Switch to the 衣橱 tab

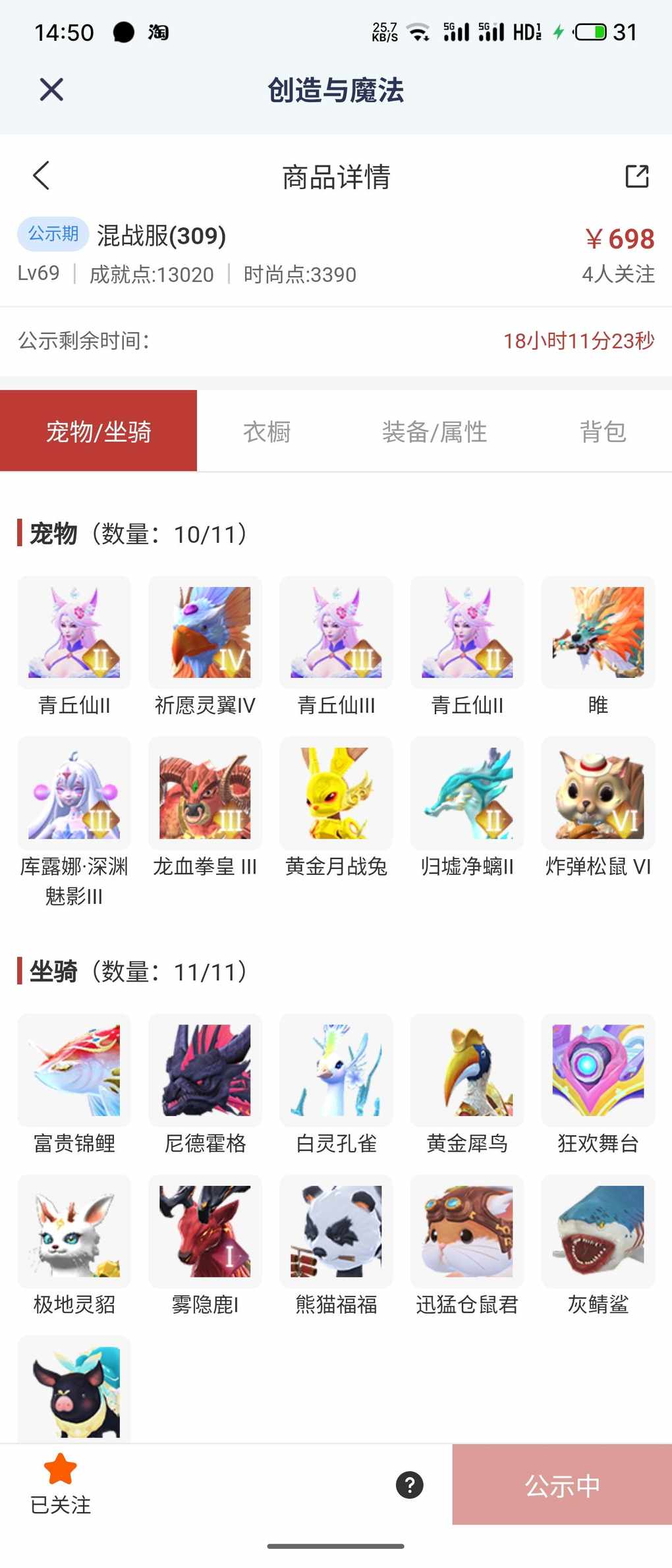pos(267,432)
